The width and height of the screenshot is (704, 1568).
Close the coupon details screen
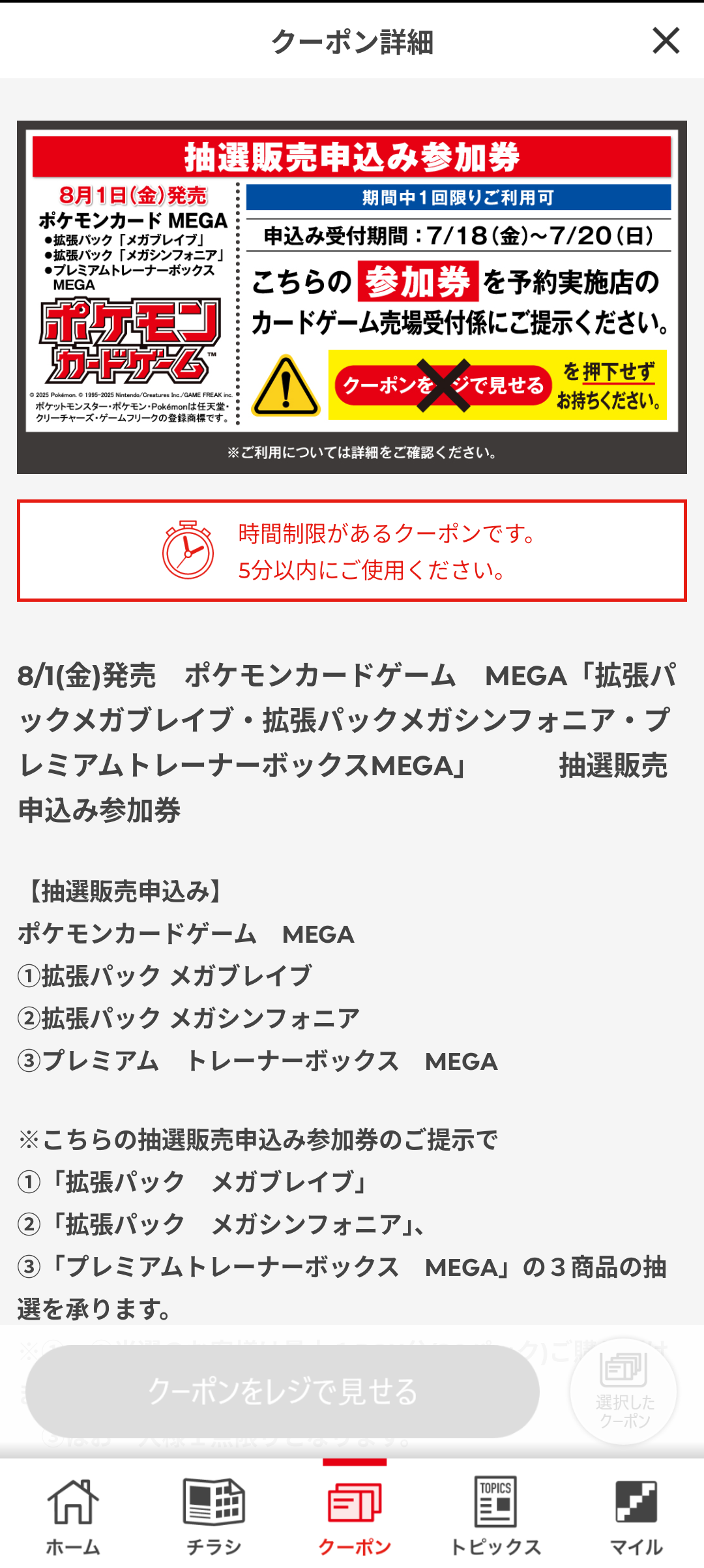pos(666,40)
